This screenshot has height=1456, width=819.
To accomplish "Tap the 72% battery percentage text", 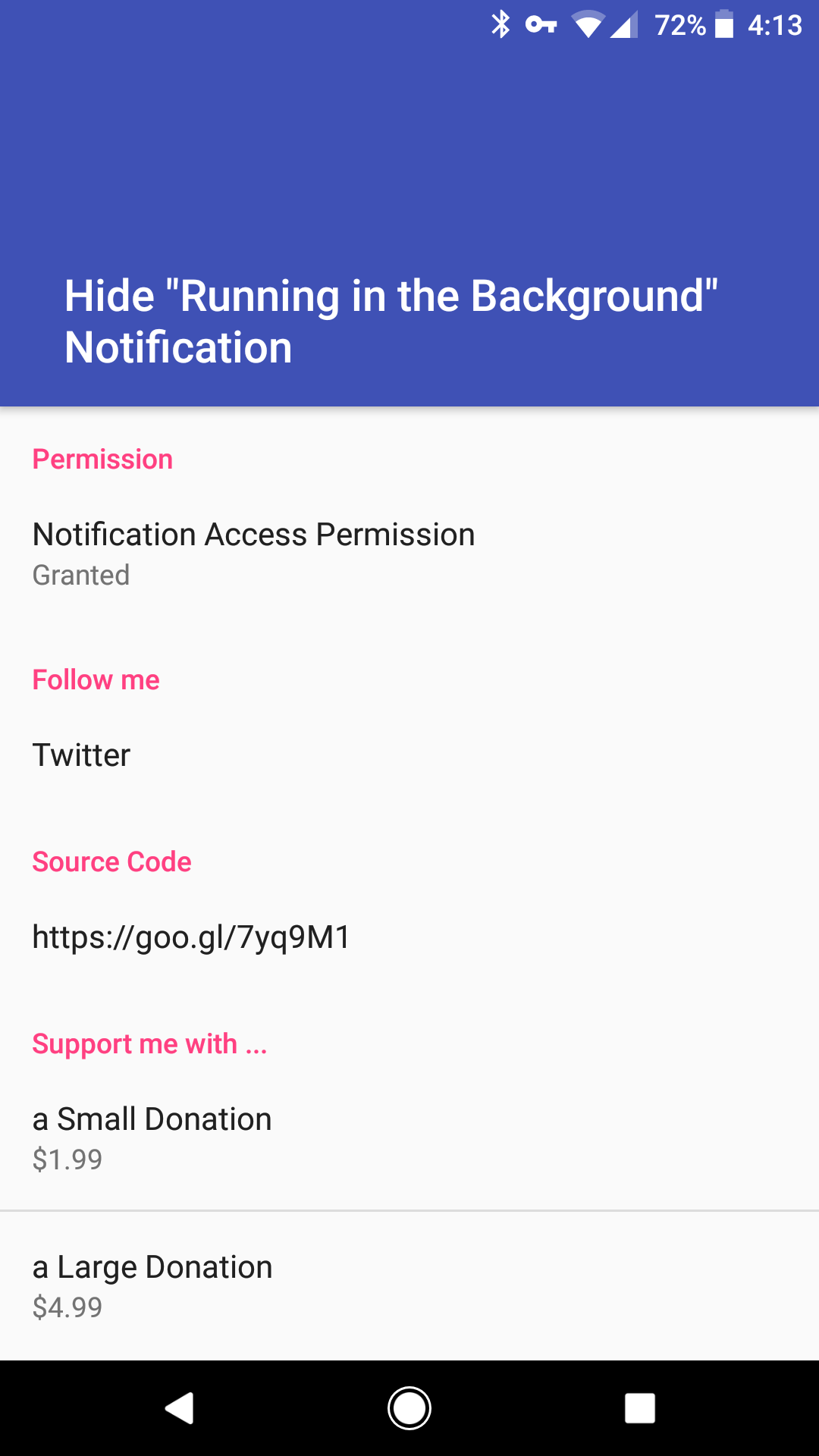I will [x=681, y=24].
